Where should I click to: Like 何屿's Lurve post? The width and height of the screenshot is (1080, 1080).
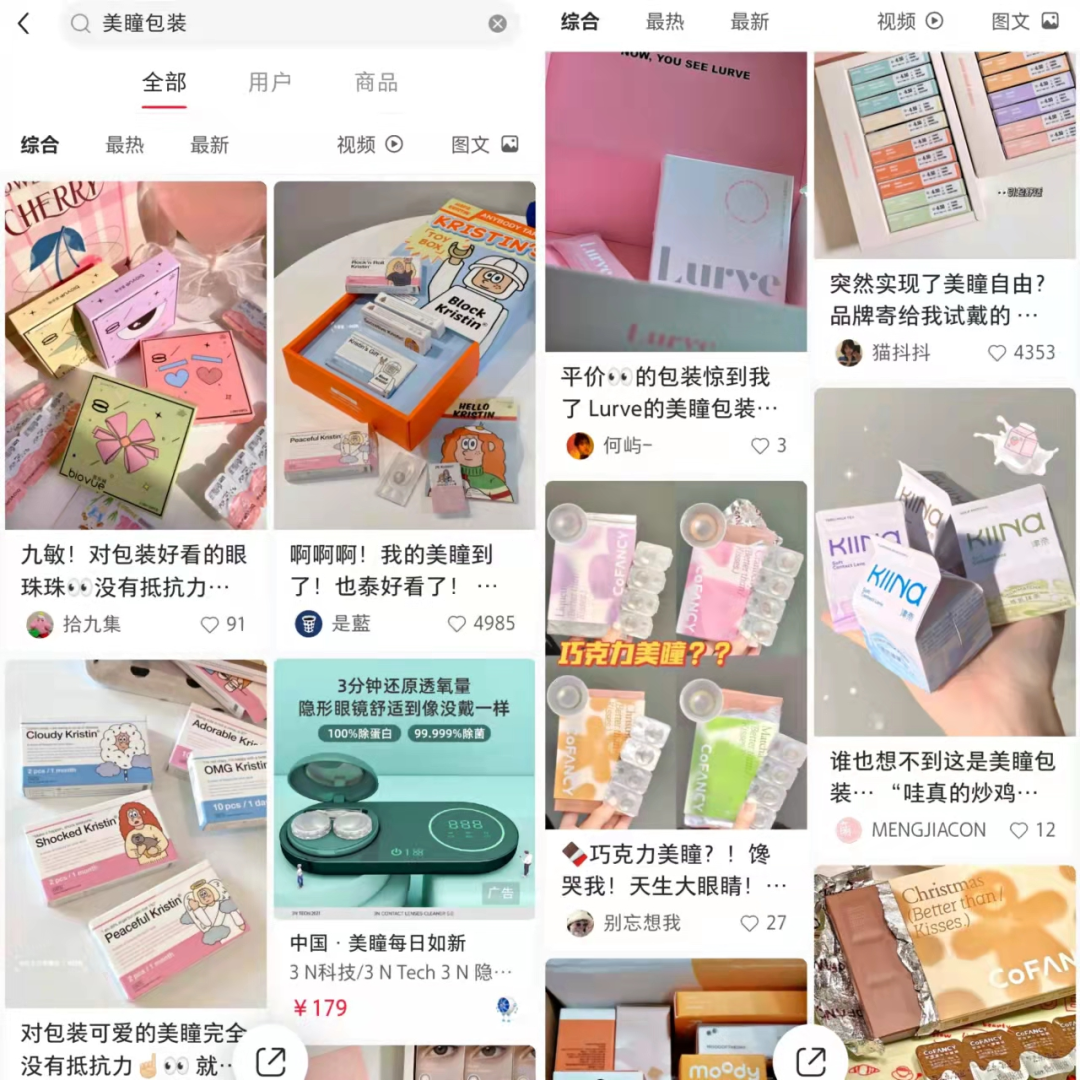click(x=761, y=446)
